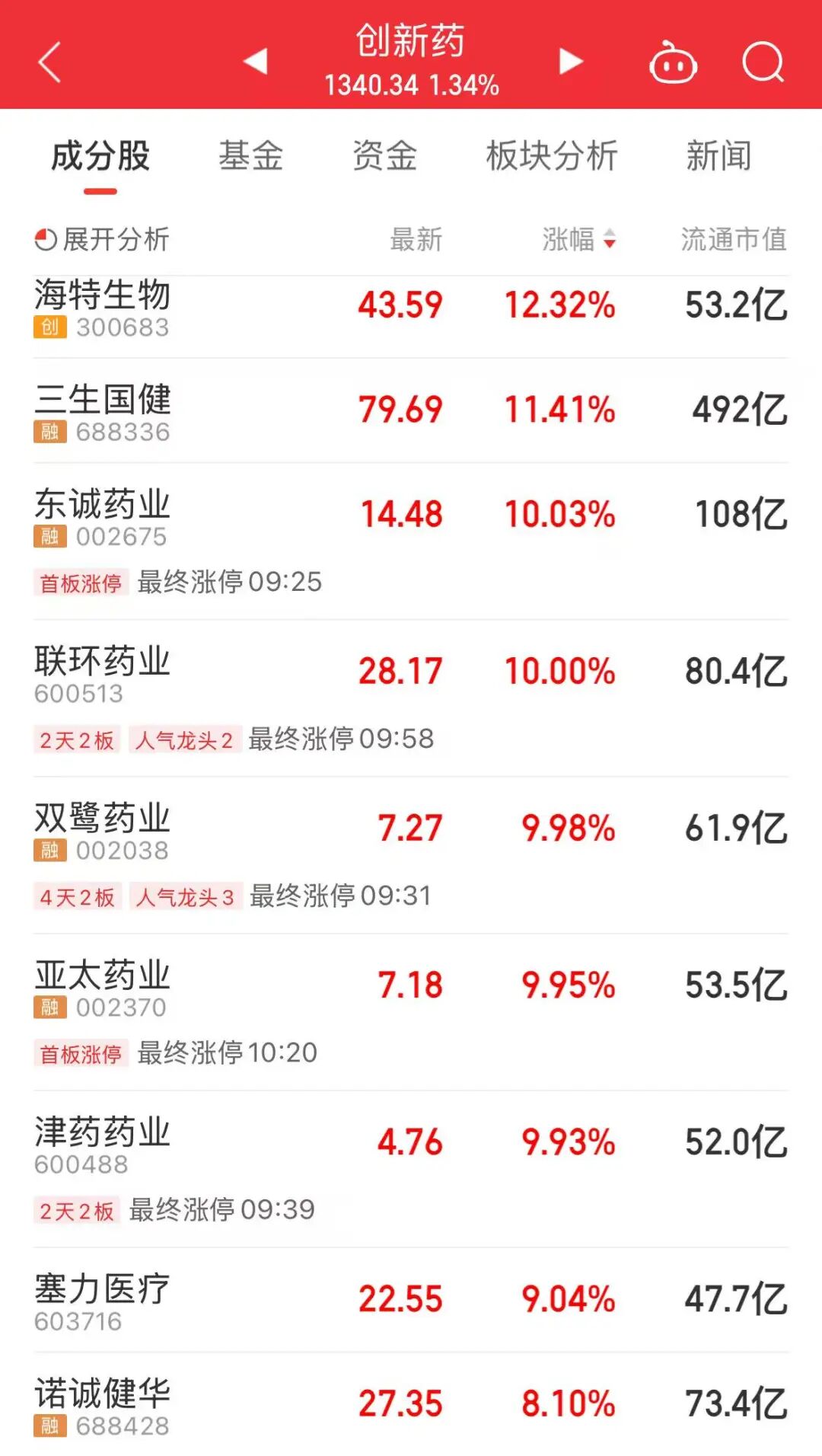Open stock 东诚药业 002675

[103, 516]
